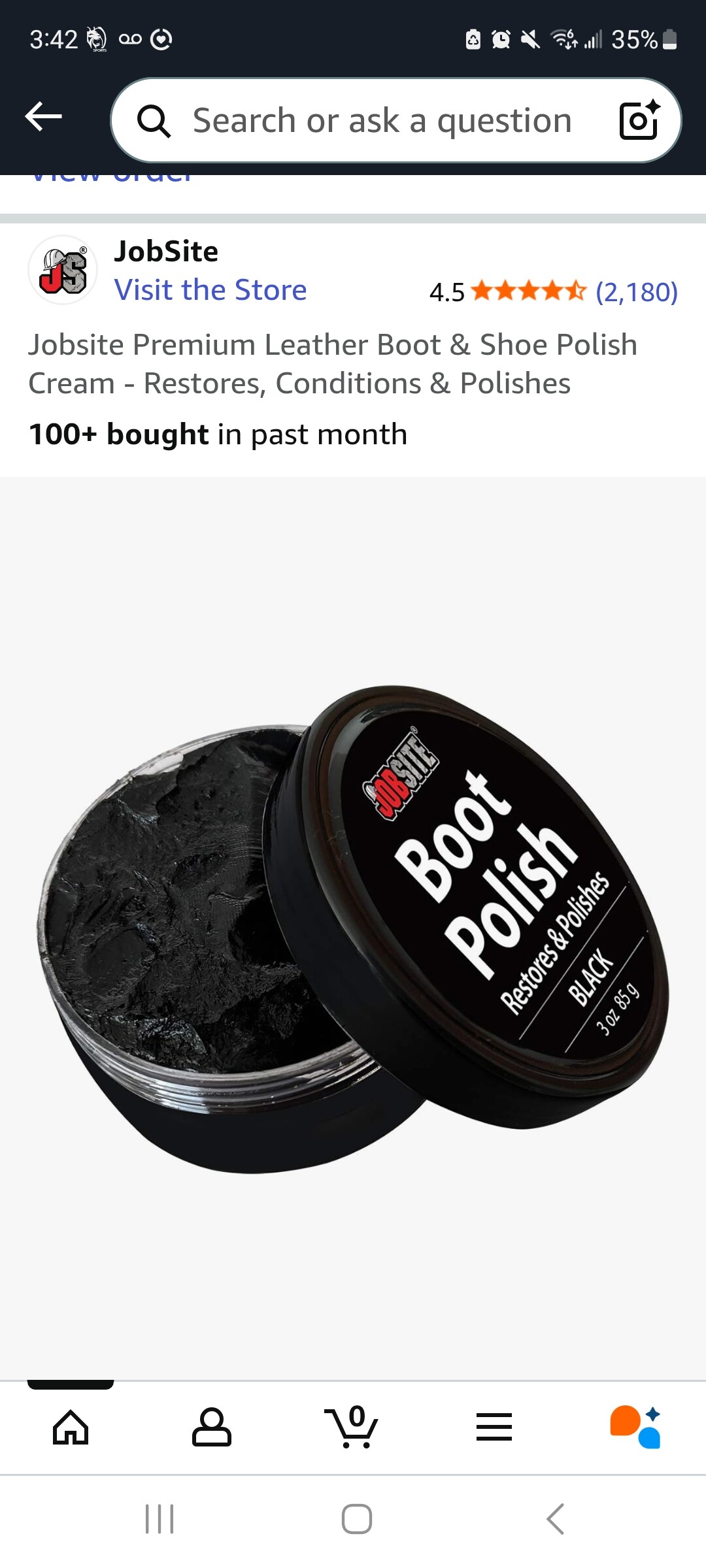Switch to the account profile tab

click(x=211, y=1428)
